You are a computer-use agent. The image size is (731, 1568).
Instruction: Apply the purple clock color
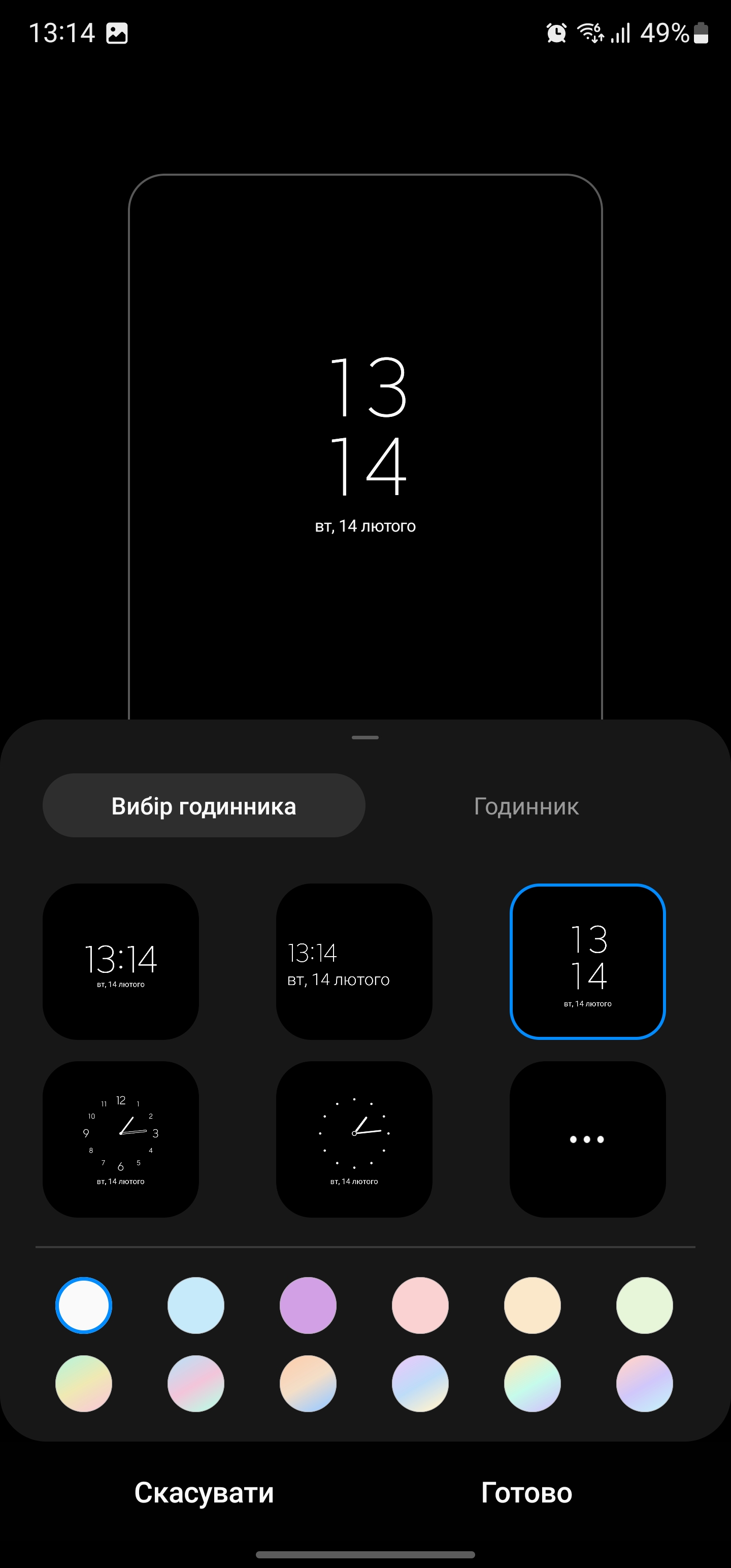coord(308,1305)
